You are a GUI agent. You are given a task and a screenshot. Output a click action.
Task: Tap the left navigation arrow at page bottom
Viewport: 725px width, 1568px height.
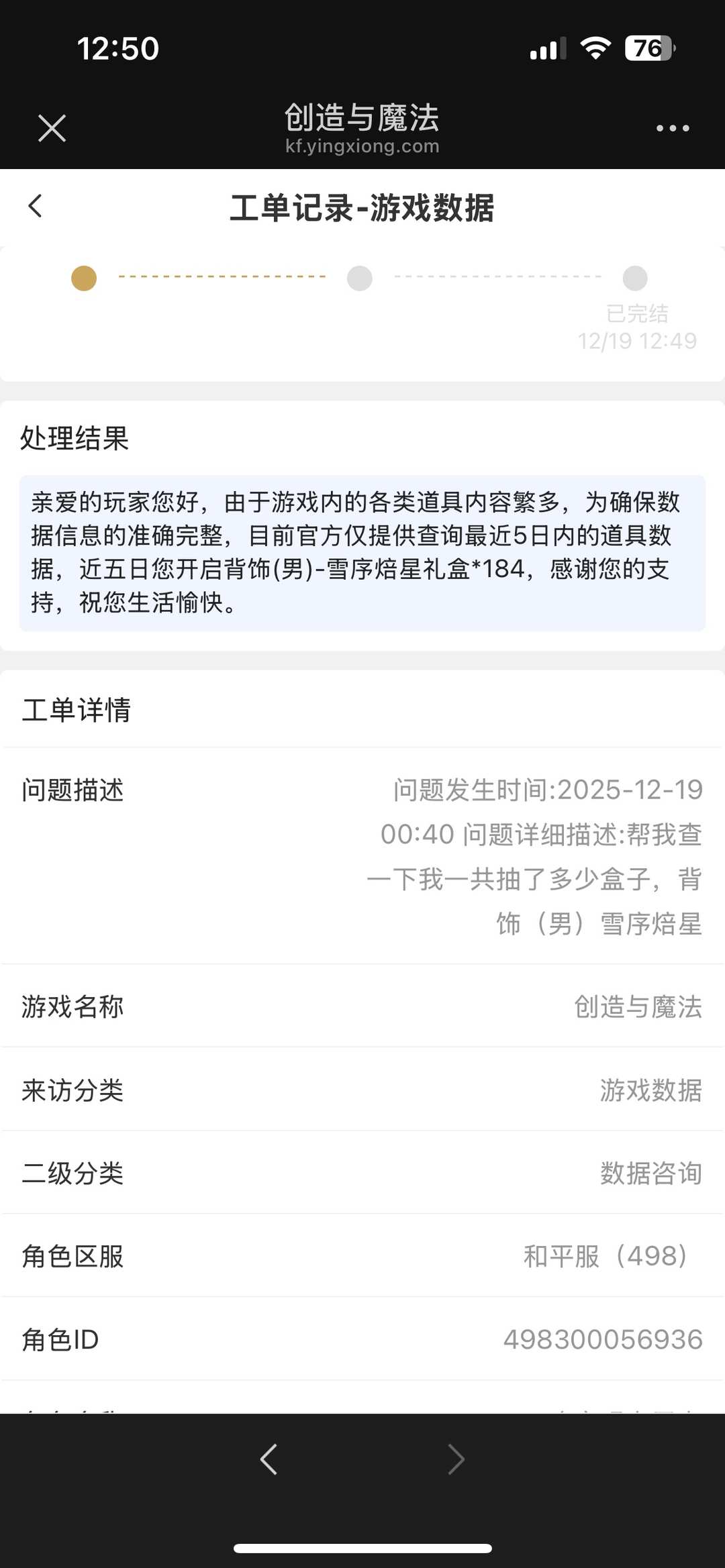point(269,1459)
